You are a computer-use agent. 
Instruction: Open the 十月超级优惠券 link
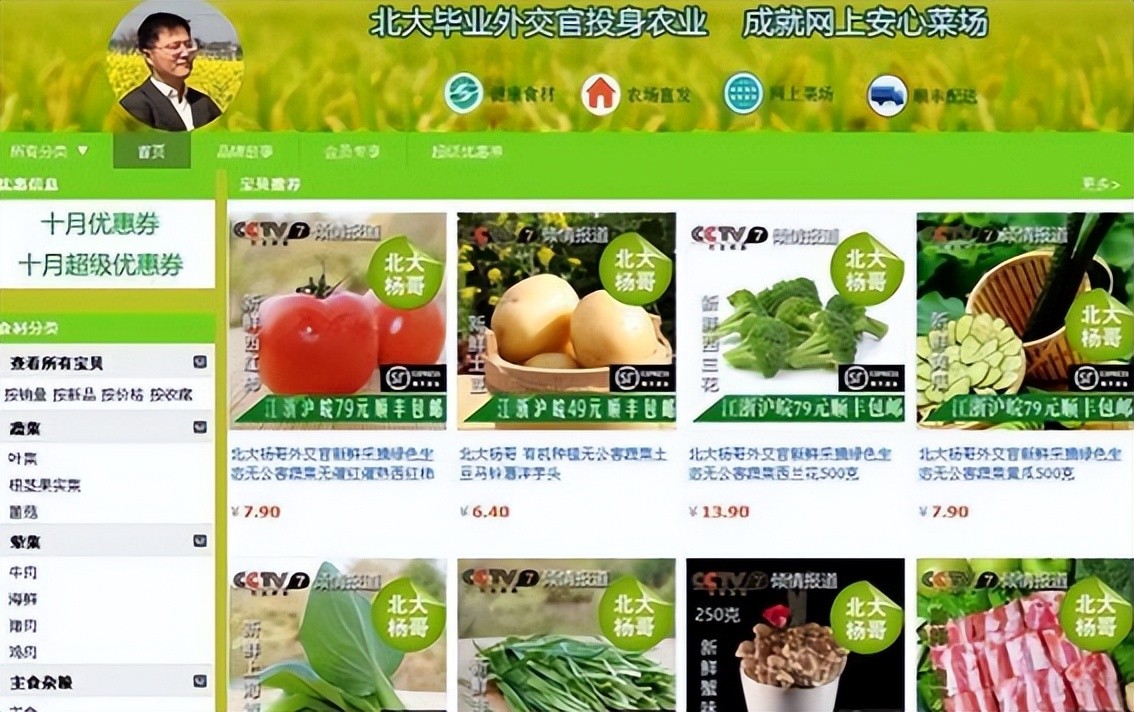(x=101, y=265)
